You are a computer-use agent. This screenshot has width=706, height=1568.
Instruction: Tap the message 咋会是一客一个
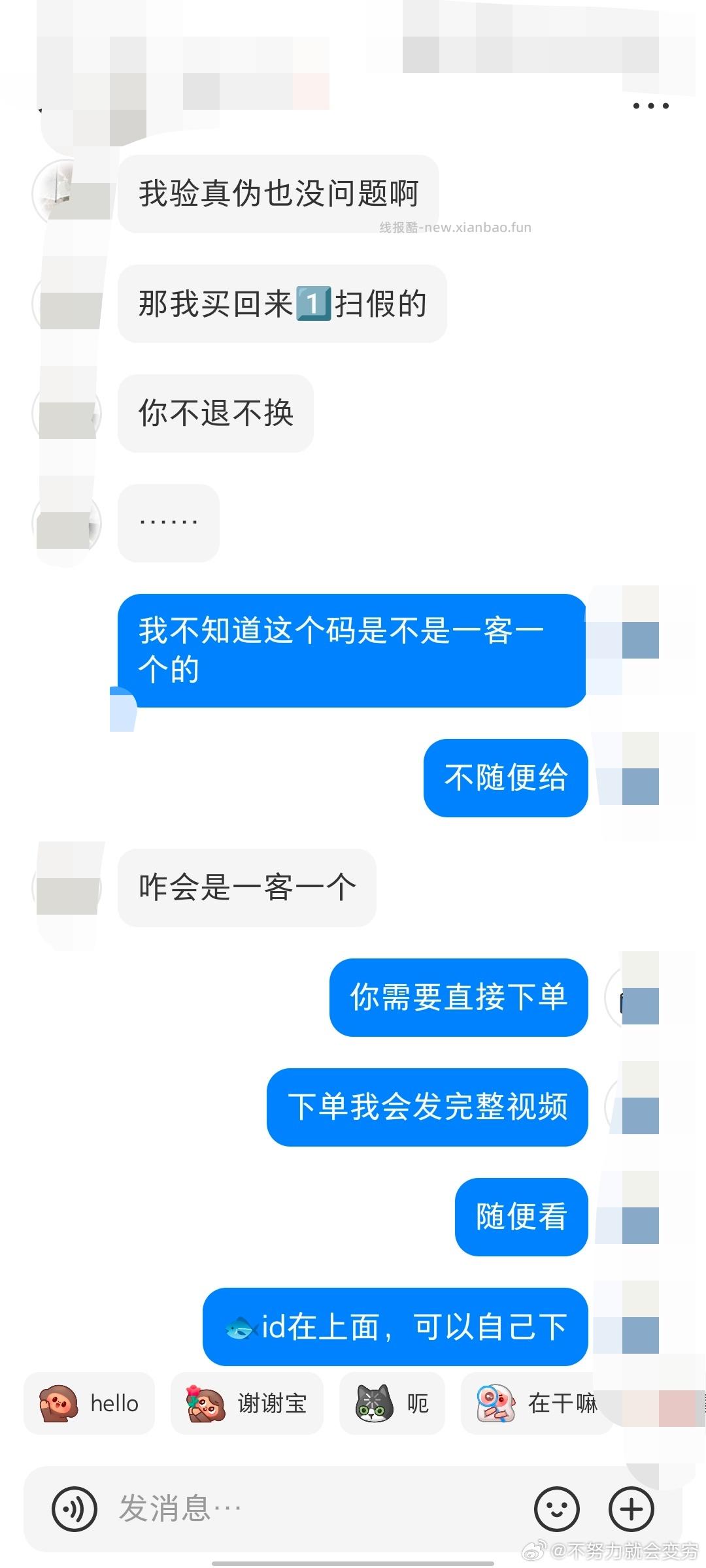(x=246, y=887)
